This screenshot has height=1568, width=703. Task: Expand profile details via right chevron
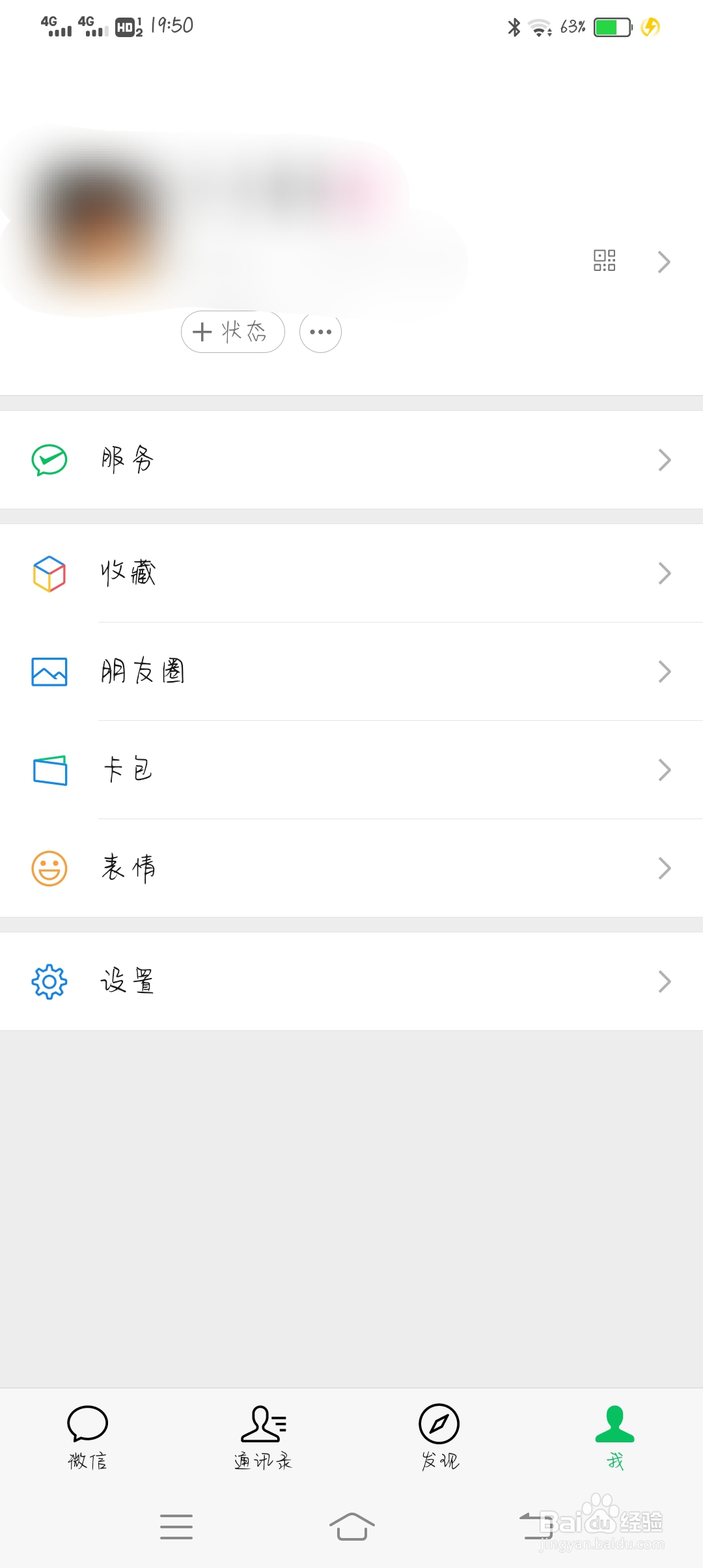pyautogui.click(x=665, y=262)
